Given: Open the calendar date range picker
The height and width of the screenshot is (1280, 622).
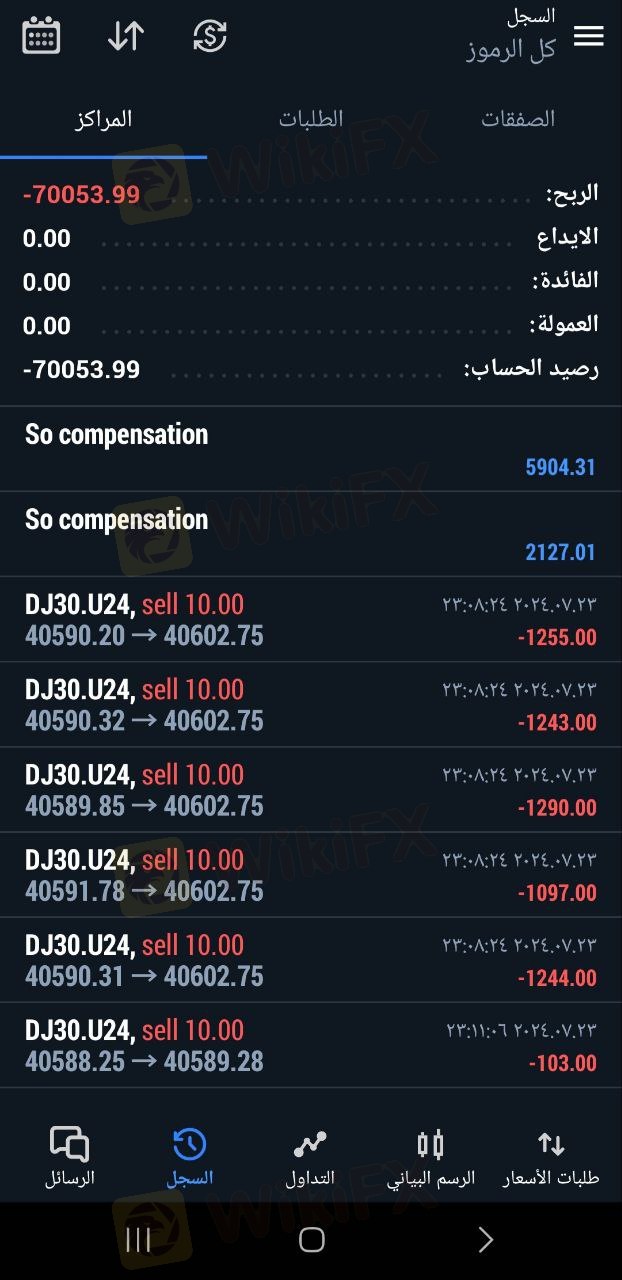Looking at the screenshot, I should pos(41,36).
